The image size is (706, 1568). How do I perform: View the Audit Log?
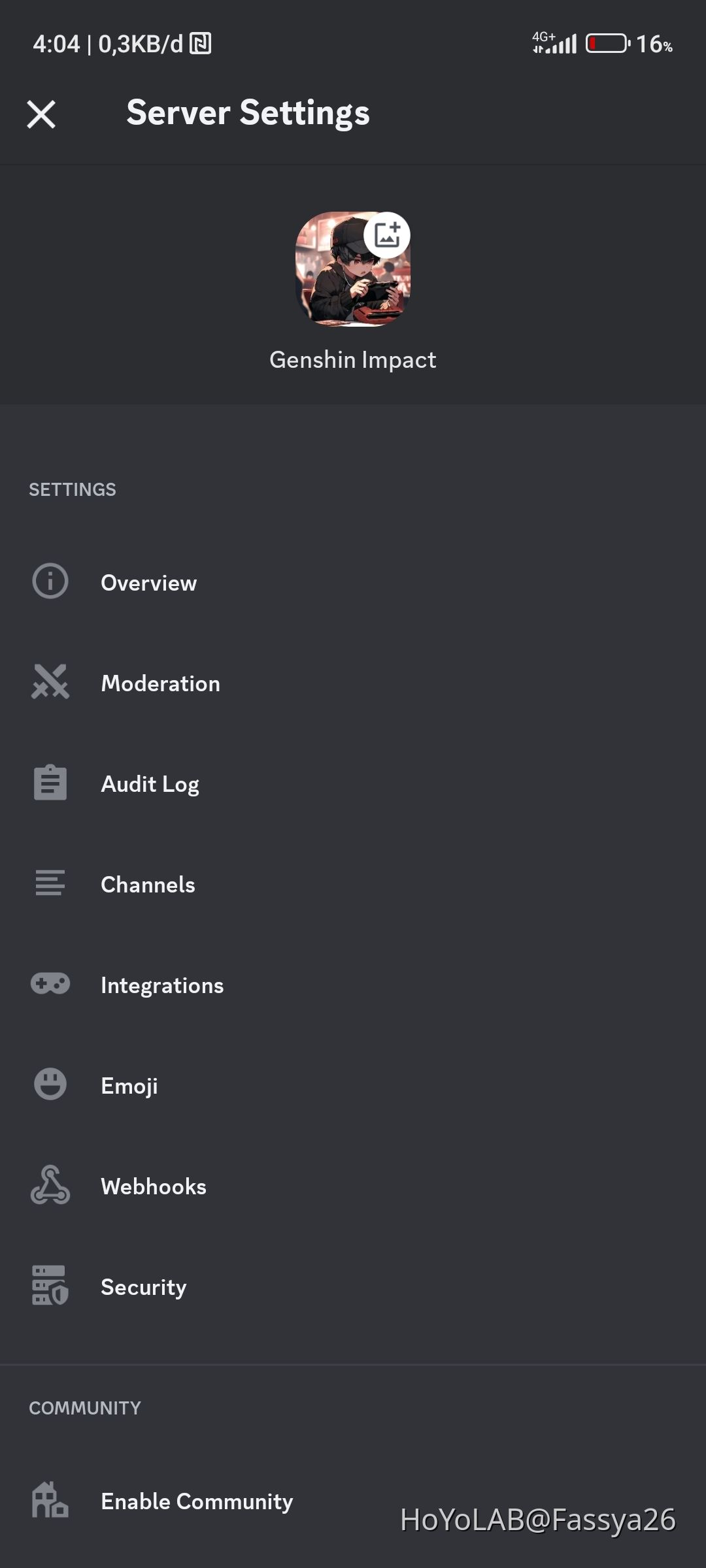pyautogui.click(x=150, y=783)
